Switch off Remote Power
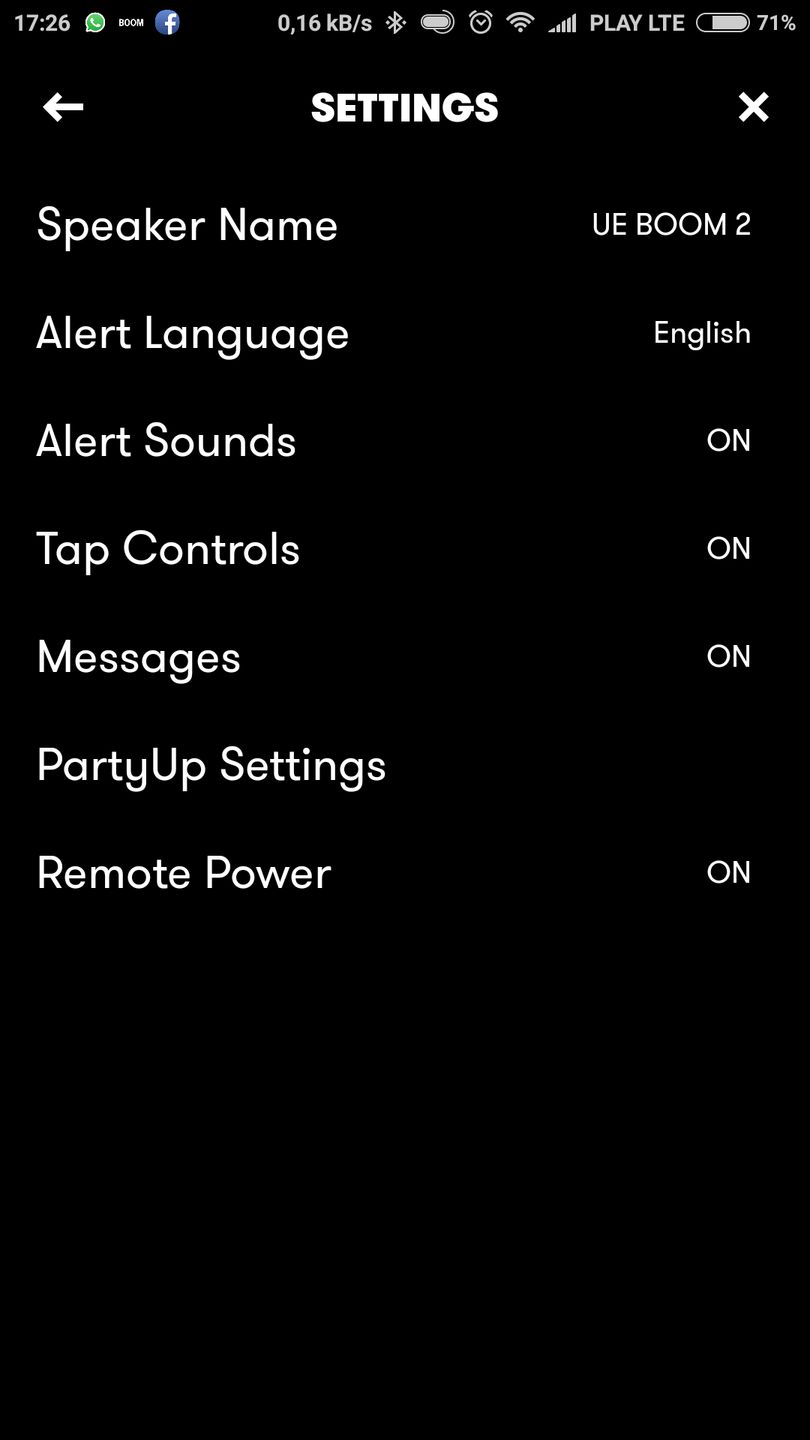This screenshot has width=810, height=1440. (727, 873)
